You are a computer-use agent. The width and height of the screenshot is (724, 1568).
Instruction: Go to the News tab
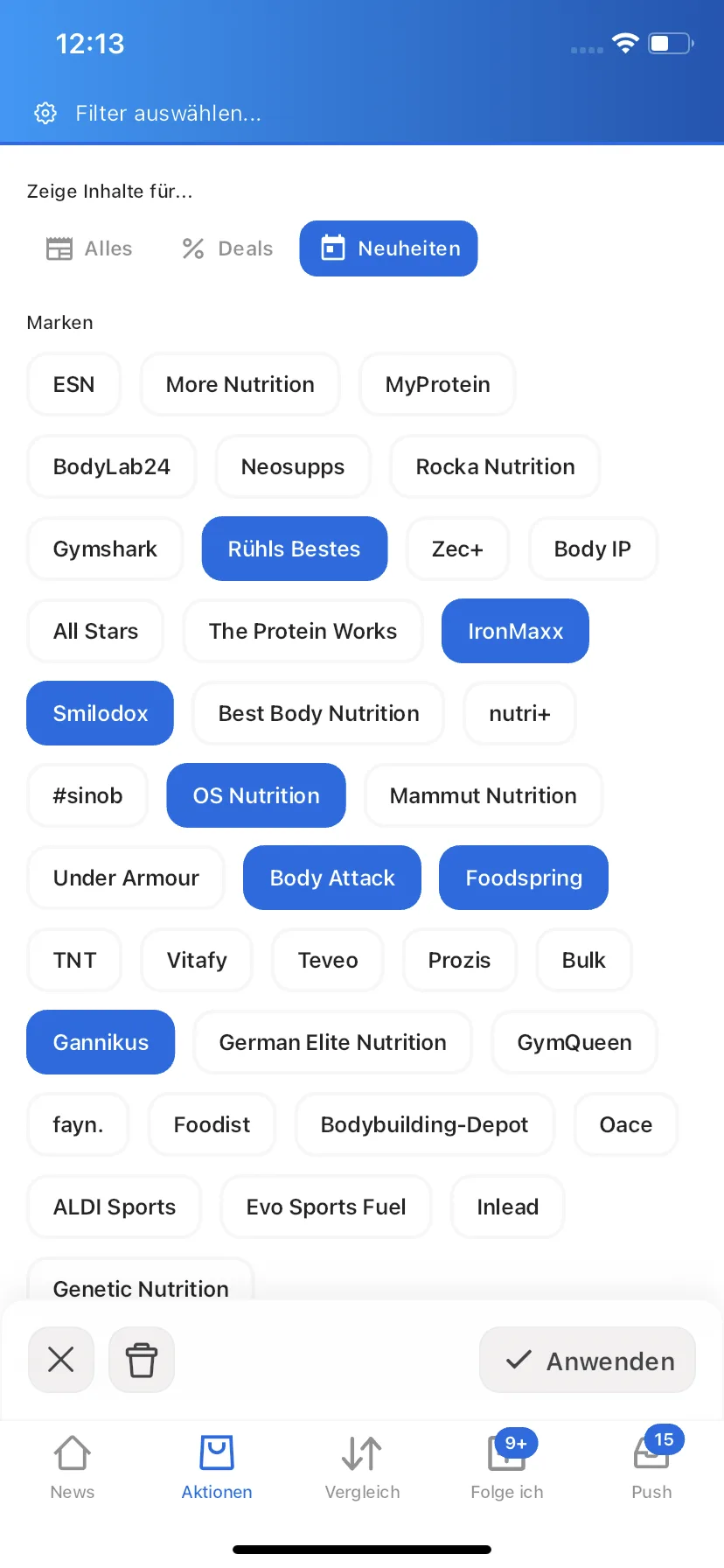click(x=73, y=1467)
